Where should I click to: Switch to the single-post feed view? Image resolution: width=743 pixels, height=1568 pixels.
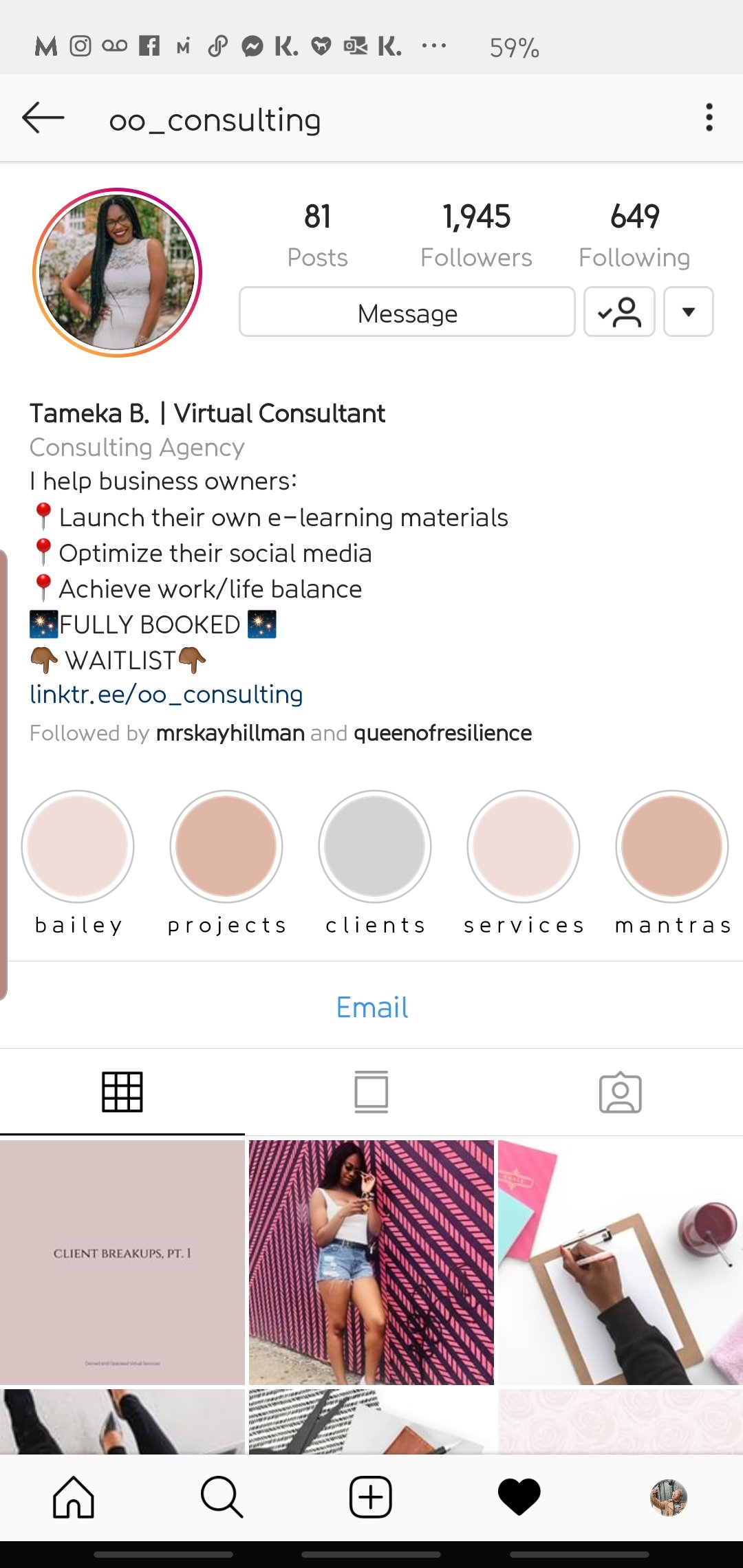[371, 1092]
